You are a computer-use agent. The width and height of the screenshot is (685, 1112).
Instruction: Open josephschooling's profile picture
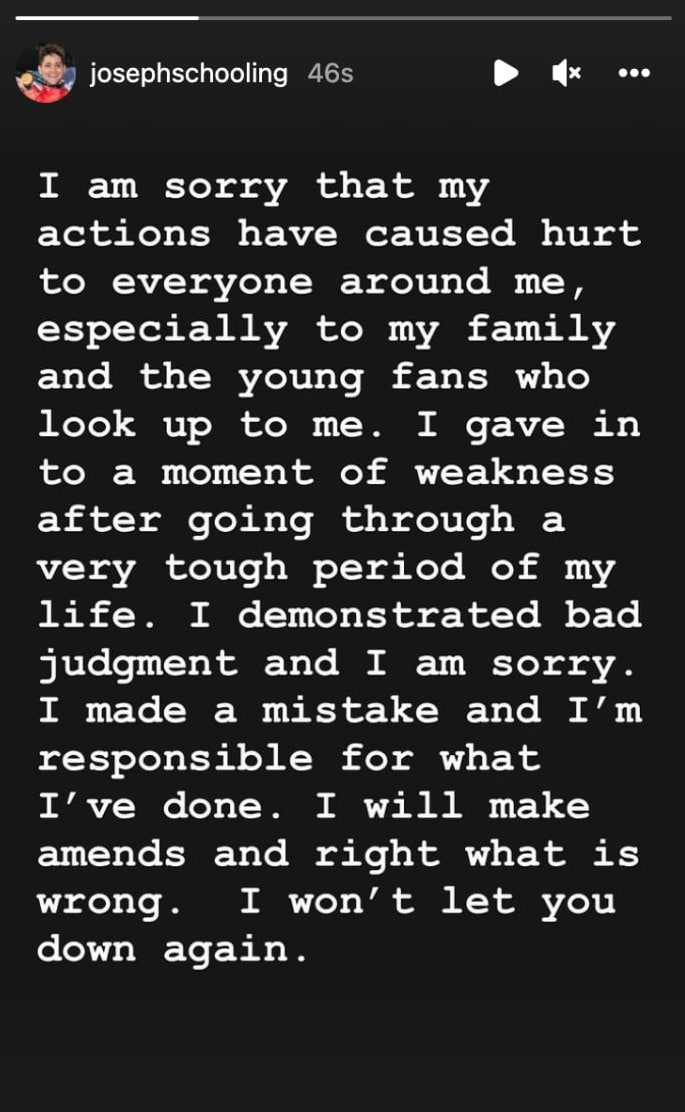point(45,73)
